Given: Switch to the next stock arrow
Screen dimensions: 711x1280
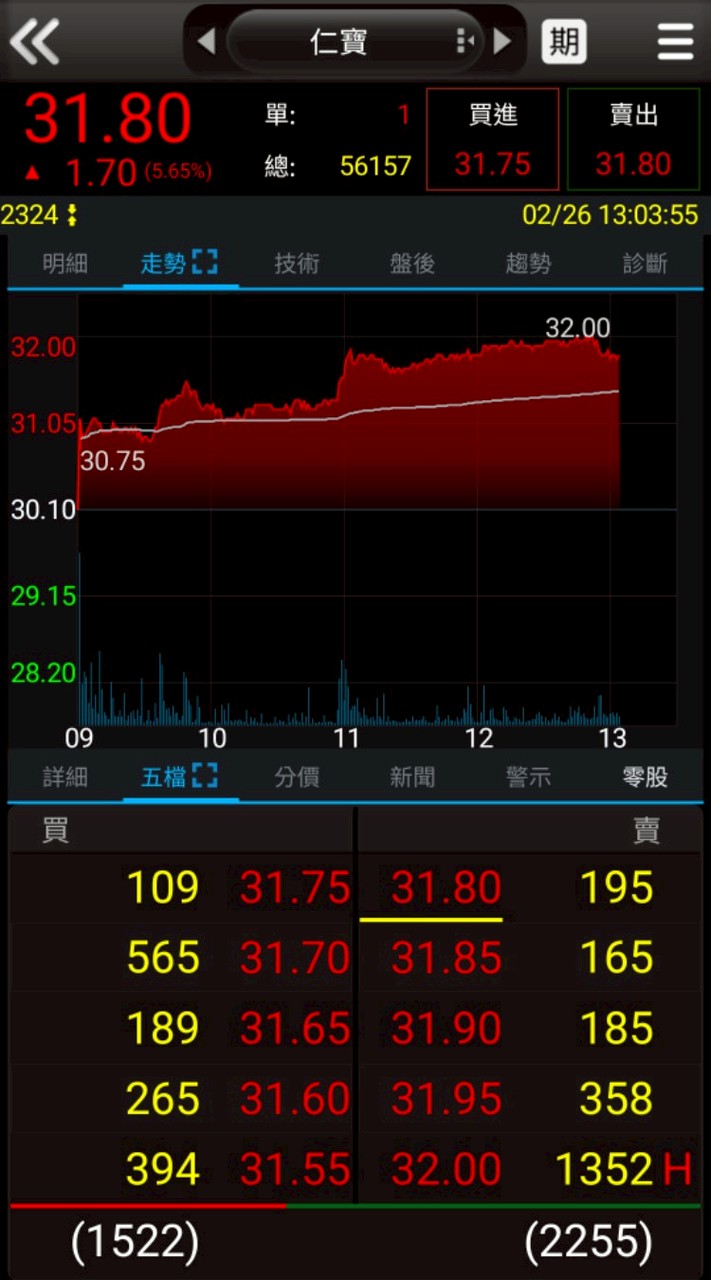Looking at the screenshot, I should click(x=503, y=41).
